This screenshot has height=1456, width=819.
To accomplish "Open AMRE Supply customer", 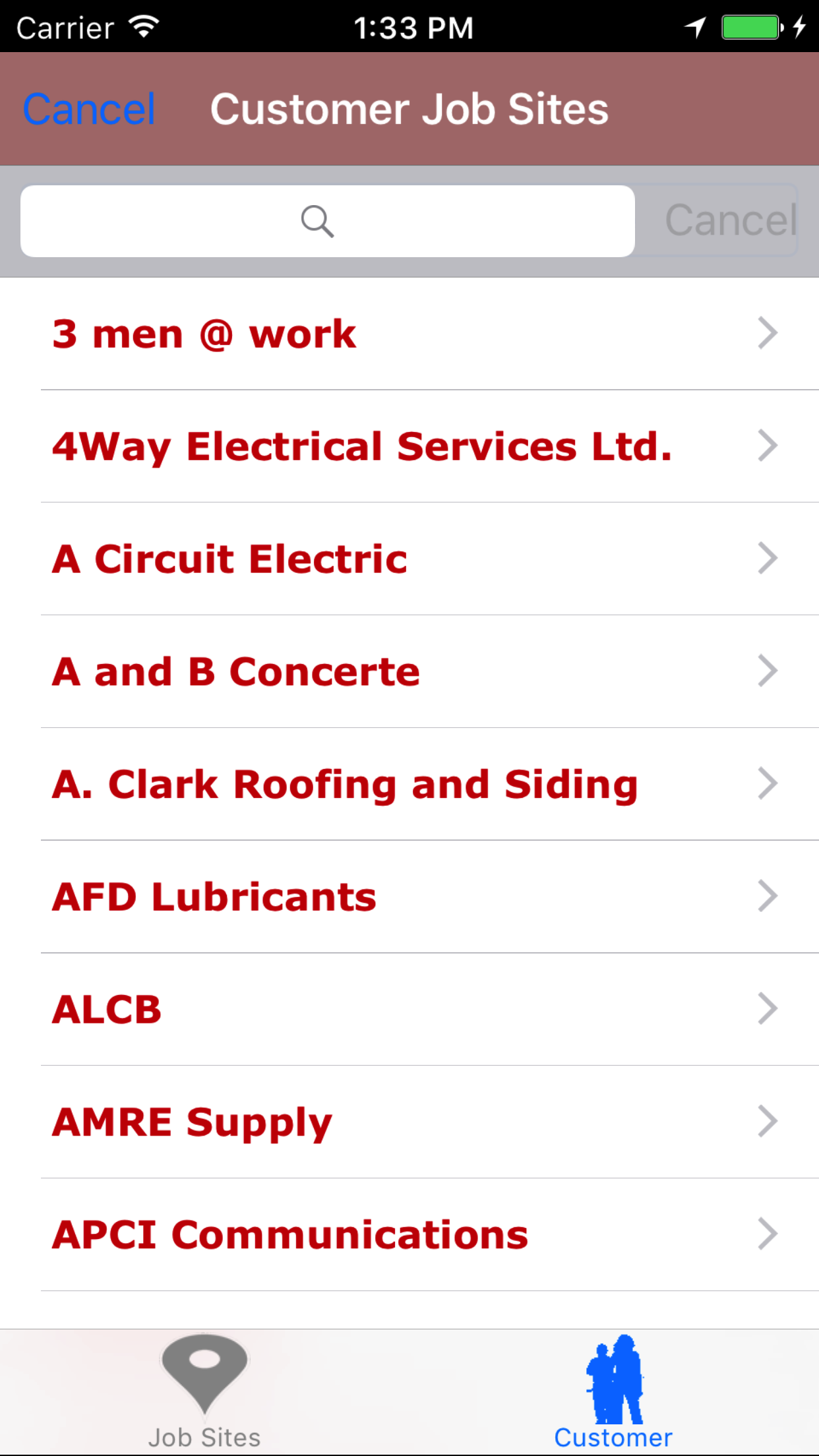I will pos(409,1122).
